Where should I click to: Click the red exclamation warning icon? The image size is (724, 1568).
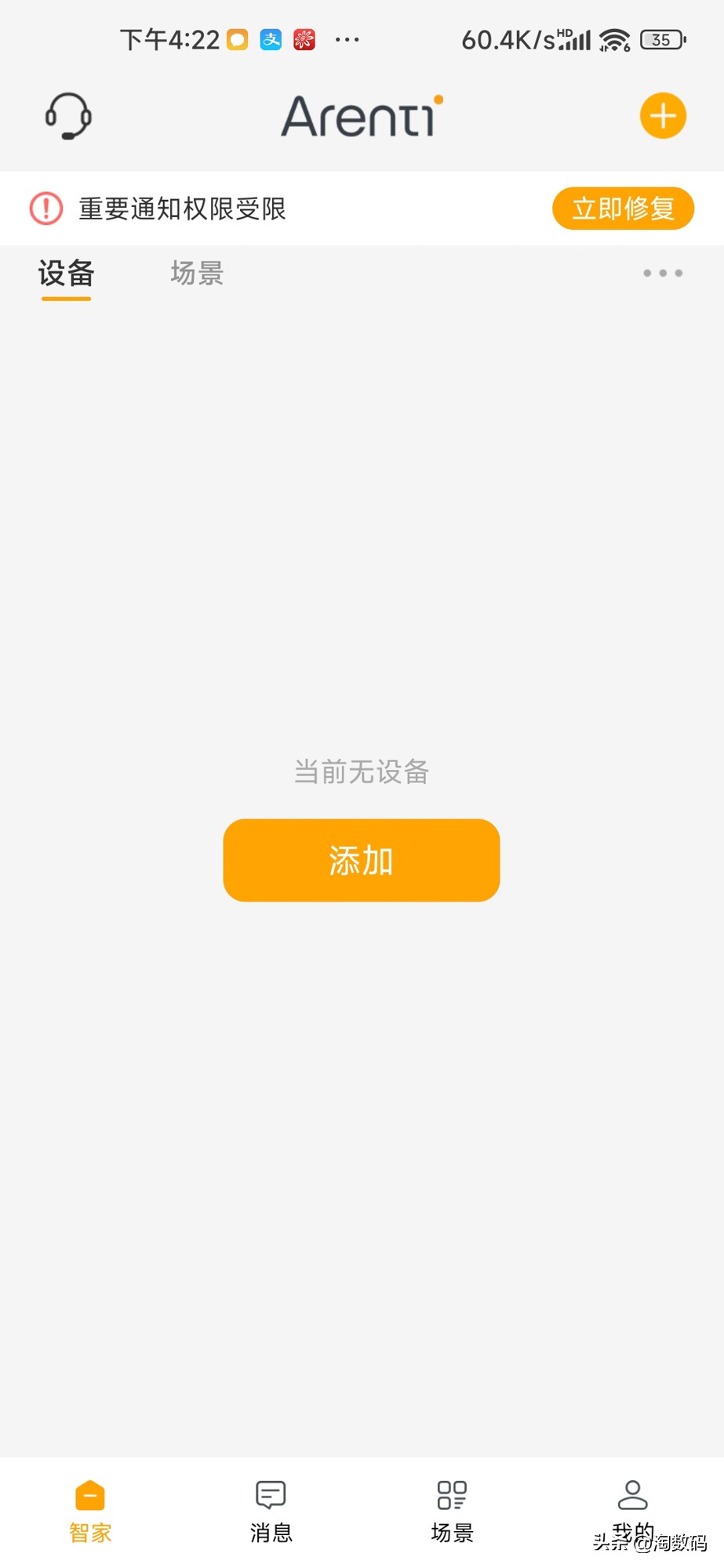pos(45,209)
